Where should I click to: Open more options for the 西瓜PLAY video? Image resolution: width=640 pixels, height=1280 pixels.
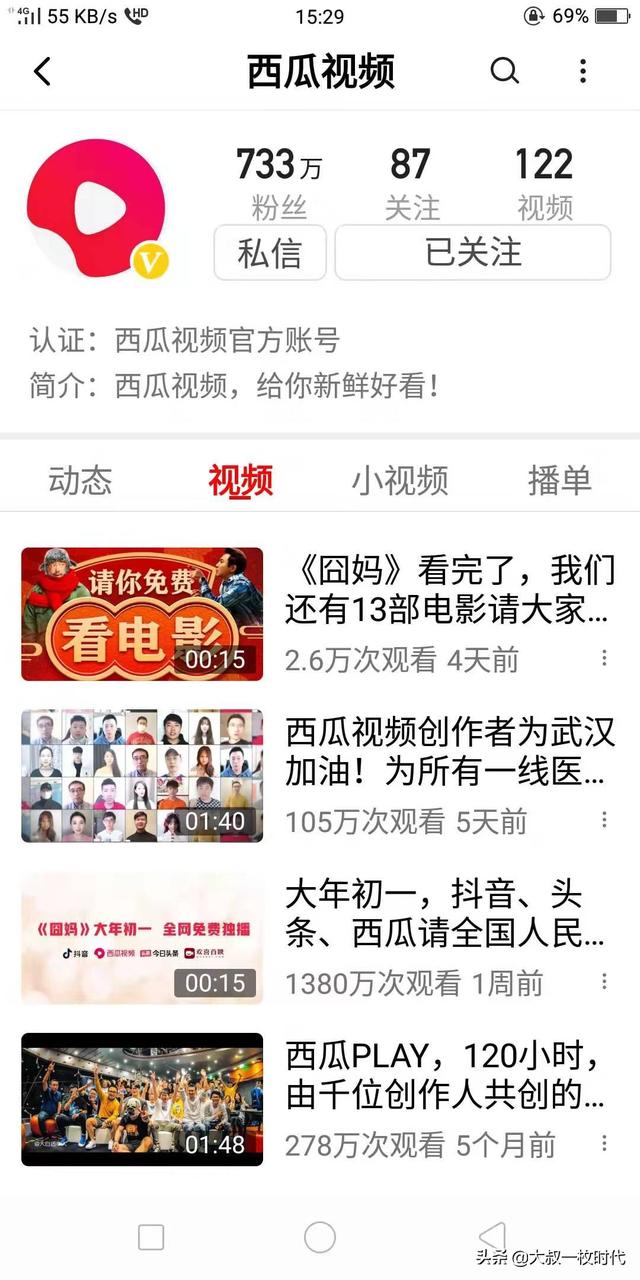tap(604, 1143)
